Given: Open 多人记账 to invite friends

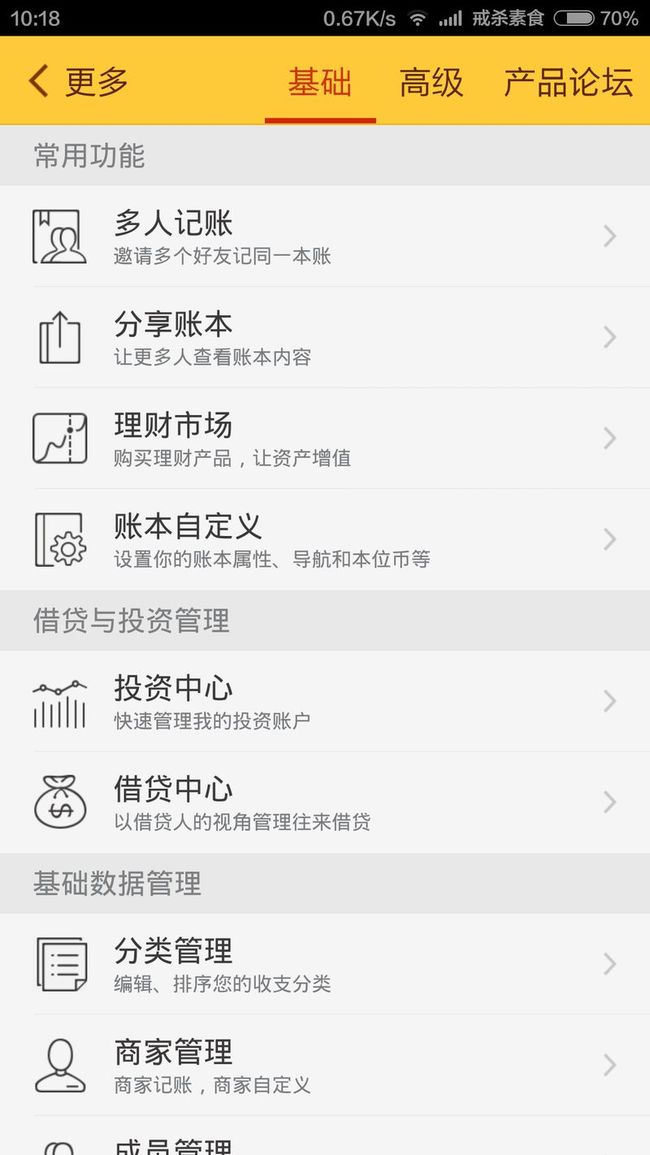Looking at the screenshot, I should click(325, 236).
